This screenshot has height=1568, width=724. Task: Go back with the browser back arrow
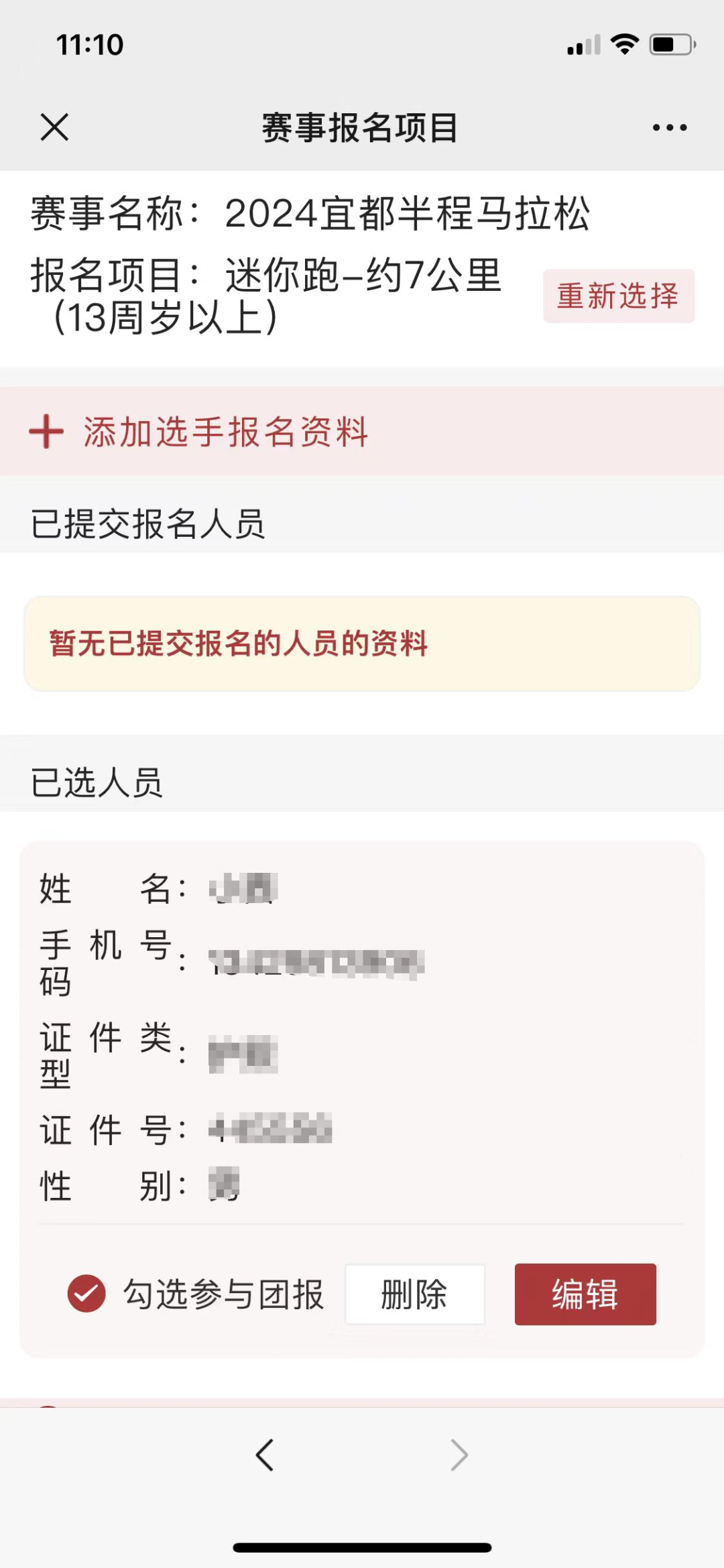tap(265, 1455)
